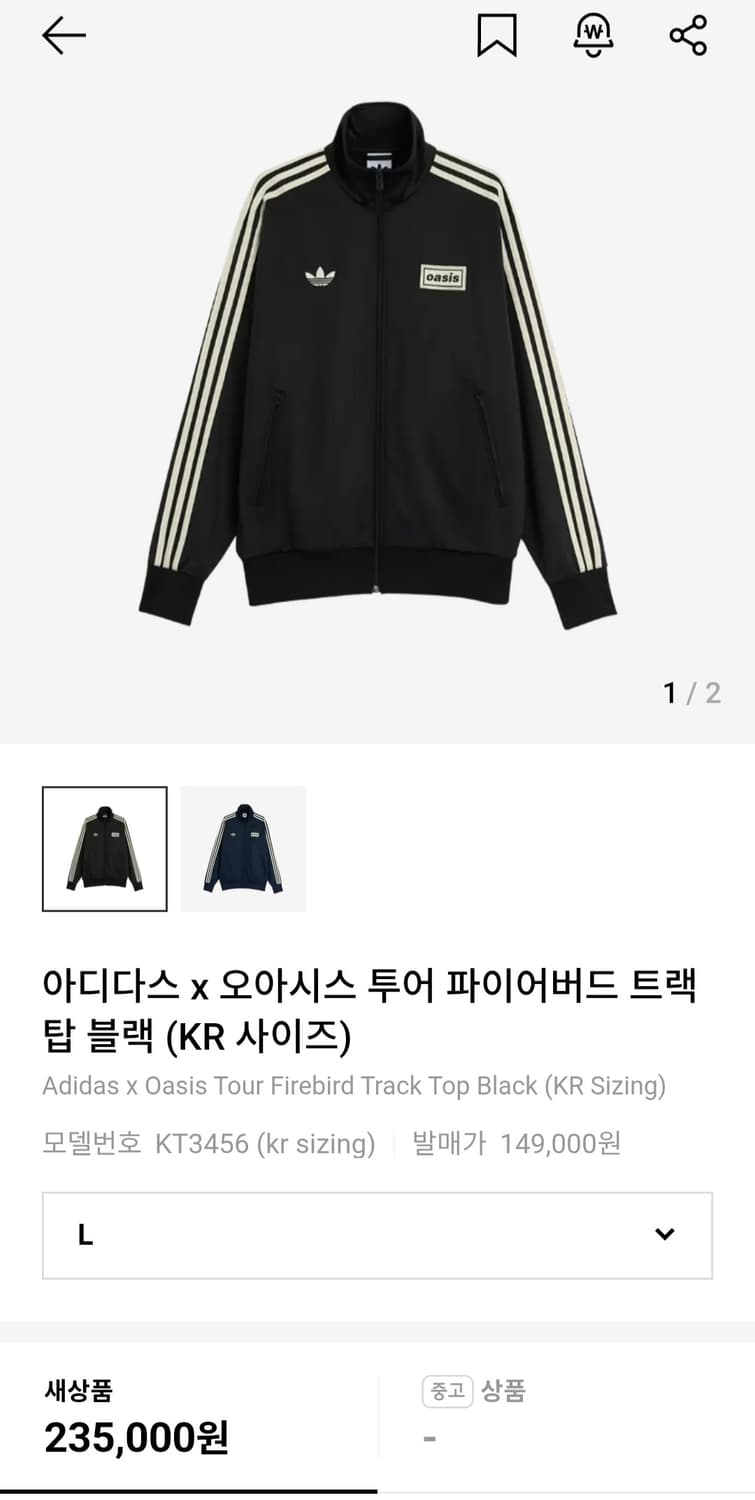Select the black colorway thumbnail
The image size is (755, 1500).
coord(103,847)
